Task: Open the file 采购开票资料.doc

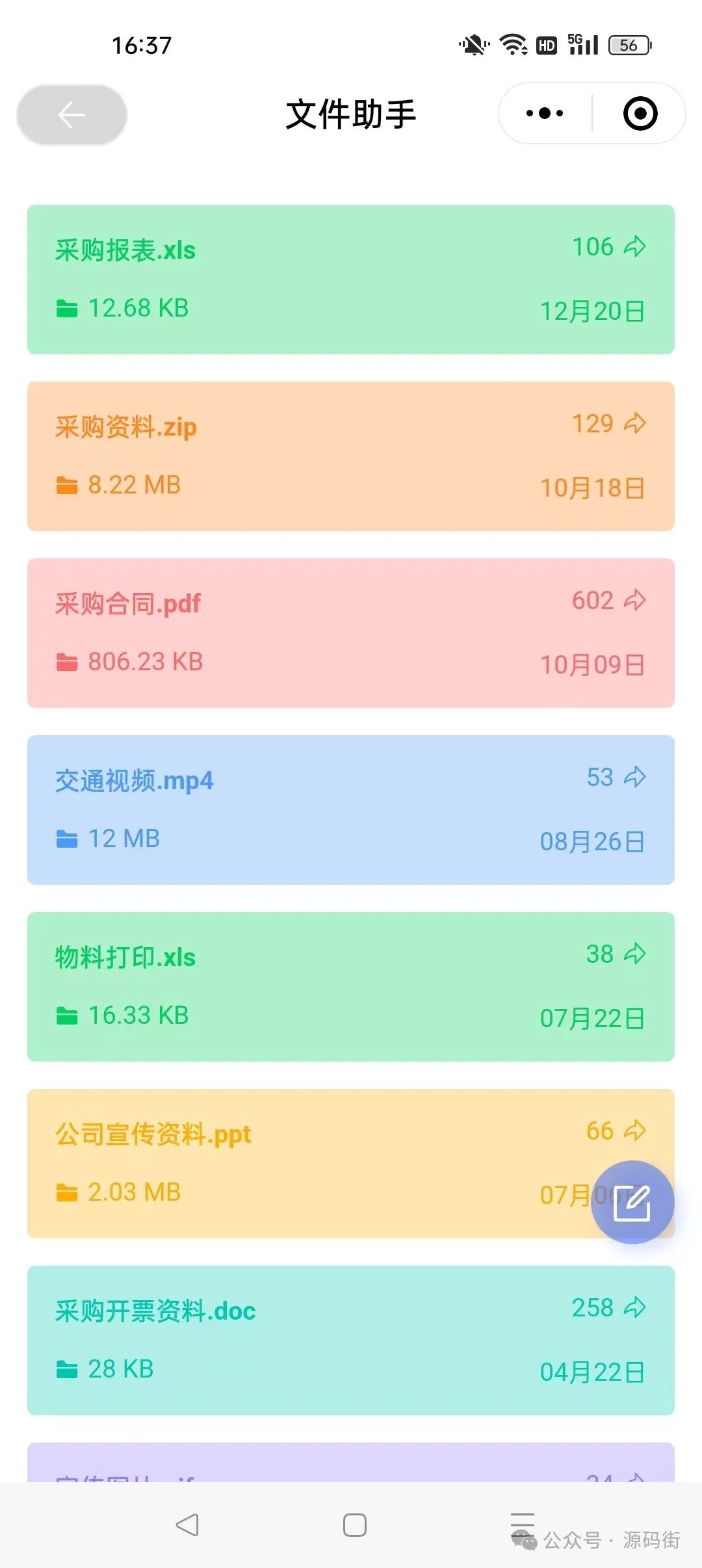Action: [x=155, y=1311]
